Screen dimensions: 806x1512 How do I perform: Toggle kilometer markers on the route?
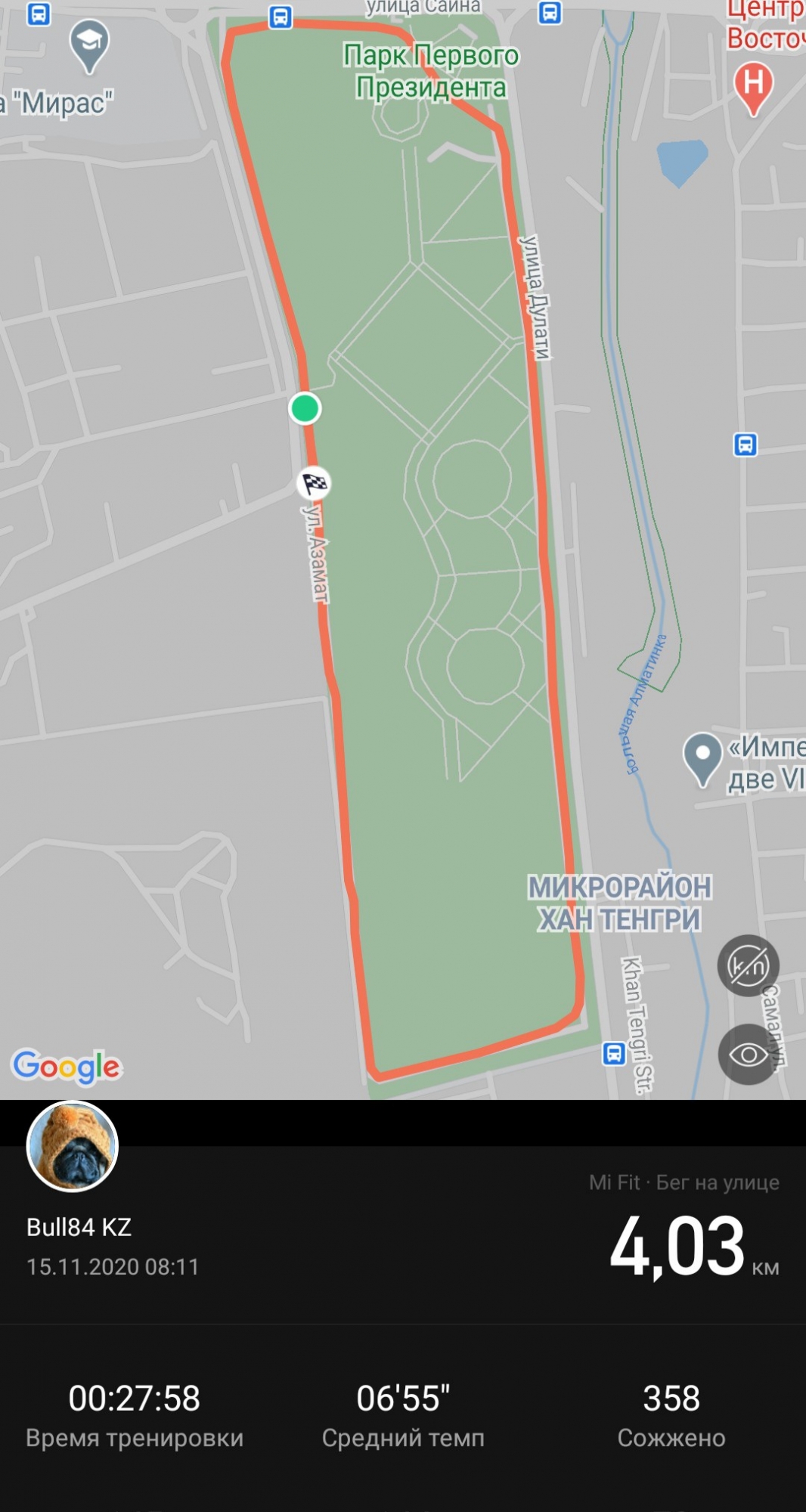click(748, 965)
